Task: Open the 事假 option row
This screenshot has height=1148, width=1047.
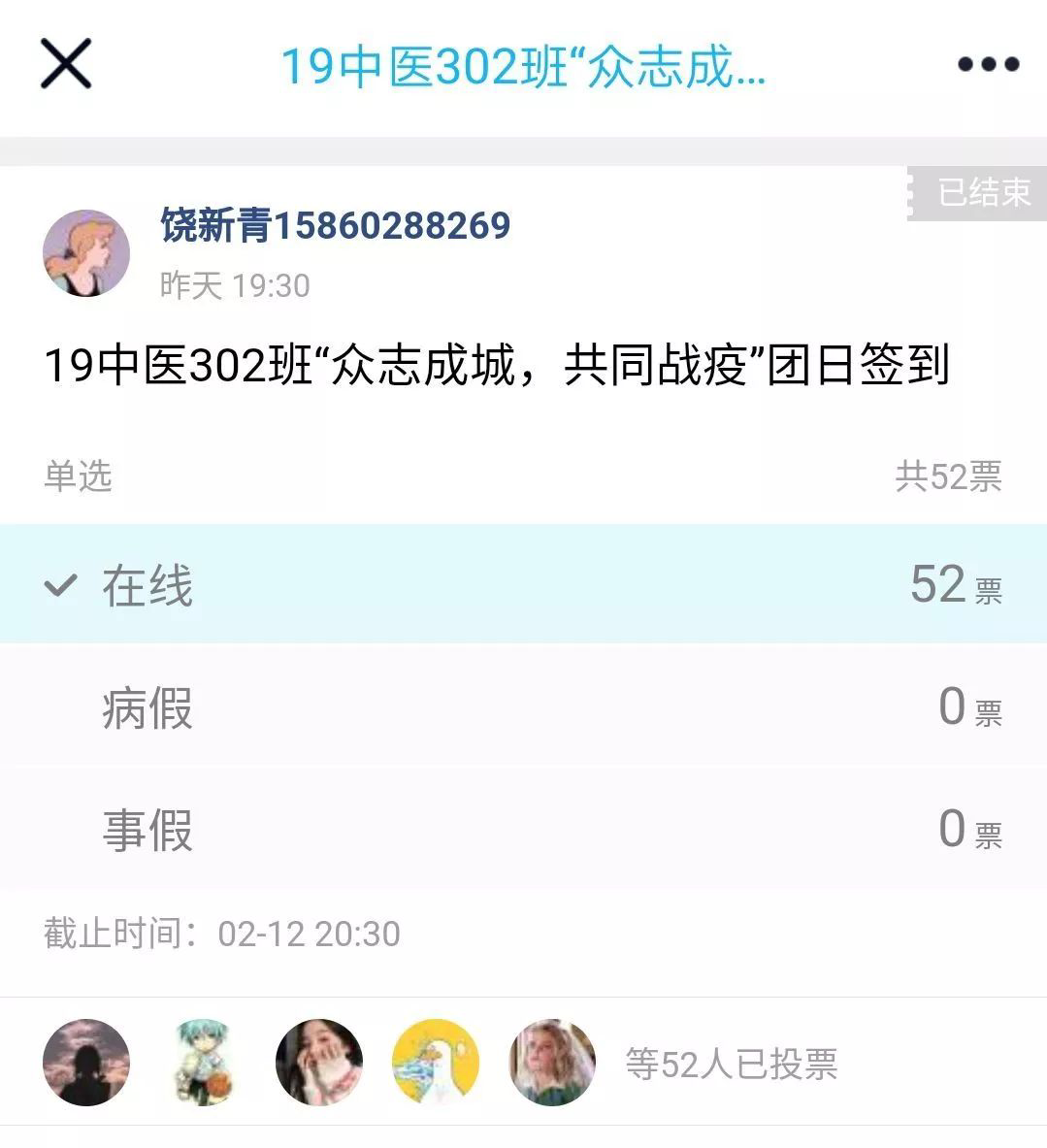Action: coord(523,829)
